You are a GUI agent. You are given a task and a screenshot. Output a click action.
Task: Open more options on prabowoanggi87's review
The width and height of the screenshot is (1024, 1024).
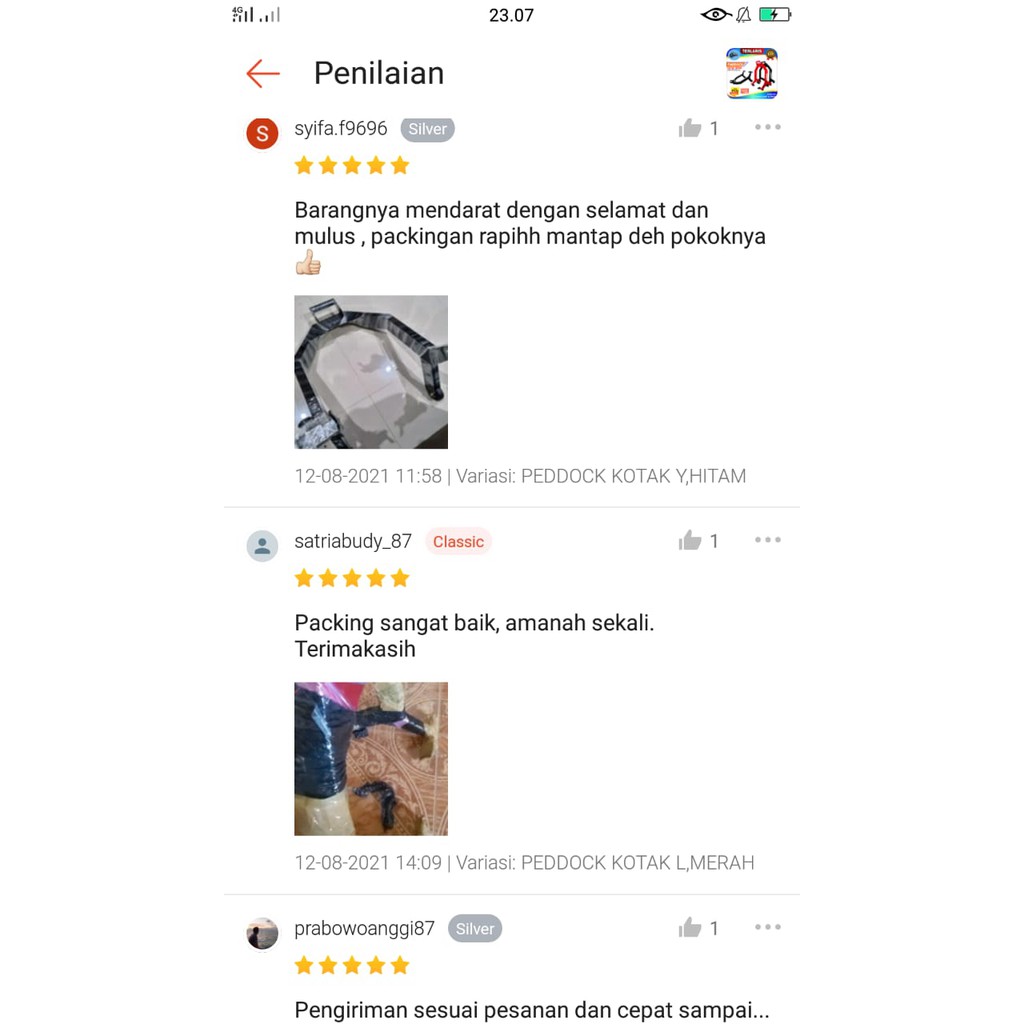(x=767, y=927)
